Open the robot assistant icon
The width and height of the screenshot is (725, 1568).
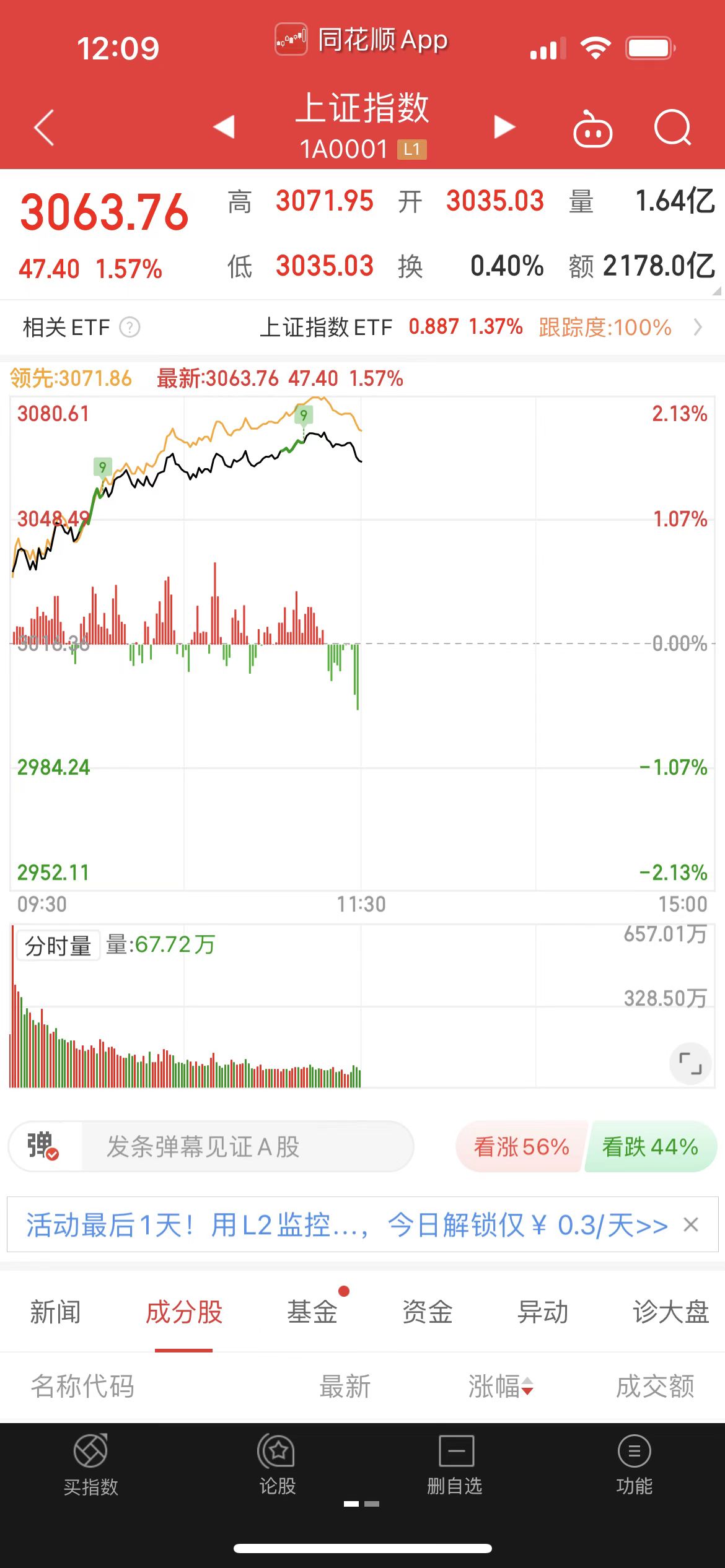[592, 129]
